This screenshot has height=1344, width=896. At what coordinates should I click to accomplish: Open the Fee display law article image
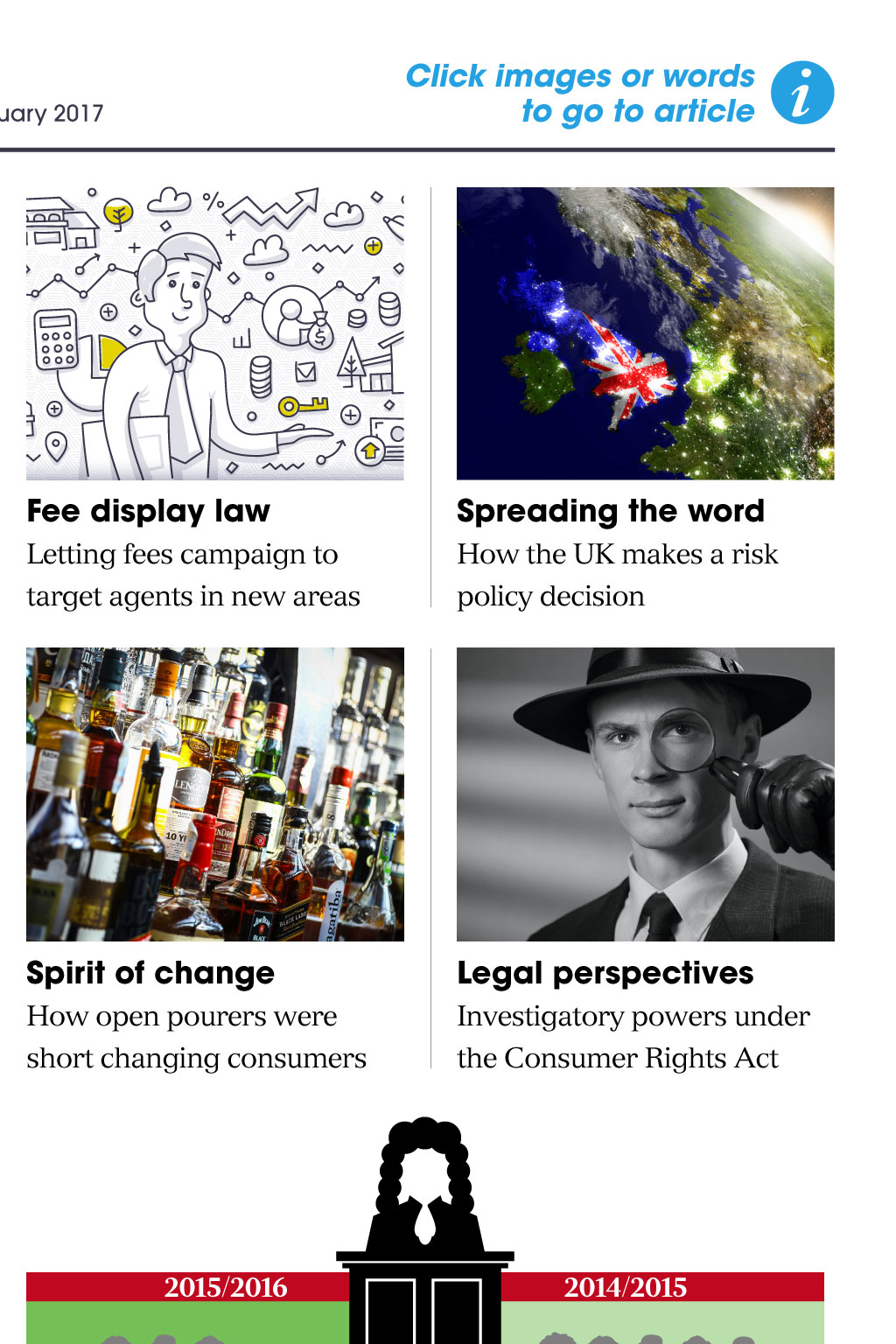point(214,333)
